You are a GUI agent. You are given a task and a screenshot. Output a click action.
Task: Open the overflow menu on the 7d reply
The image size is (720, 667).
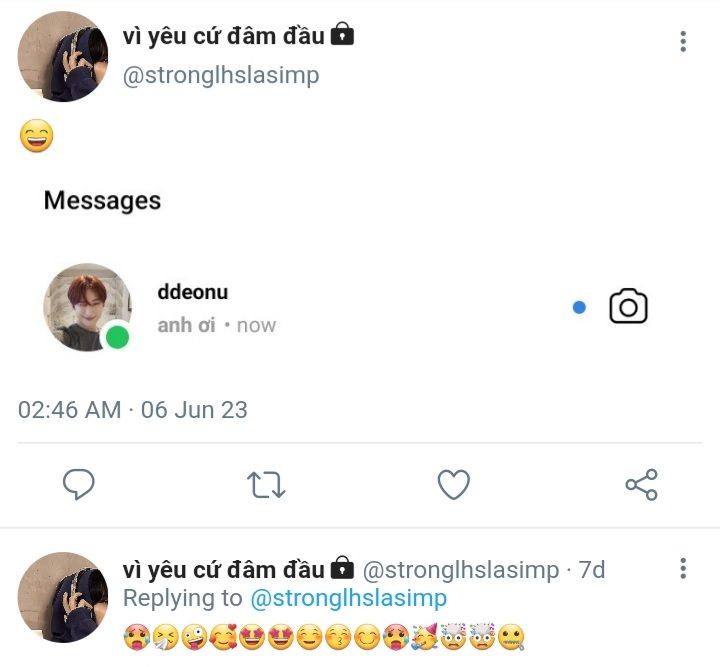pos(683,569)
